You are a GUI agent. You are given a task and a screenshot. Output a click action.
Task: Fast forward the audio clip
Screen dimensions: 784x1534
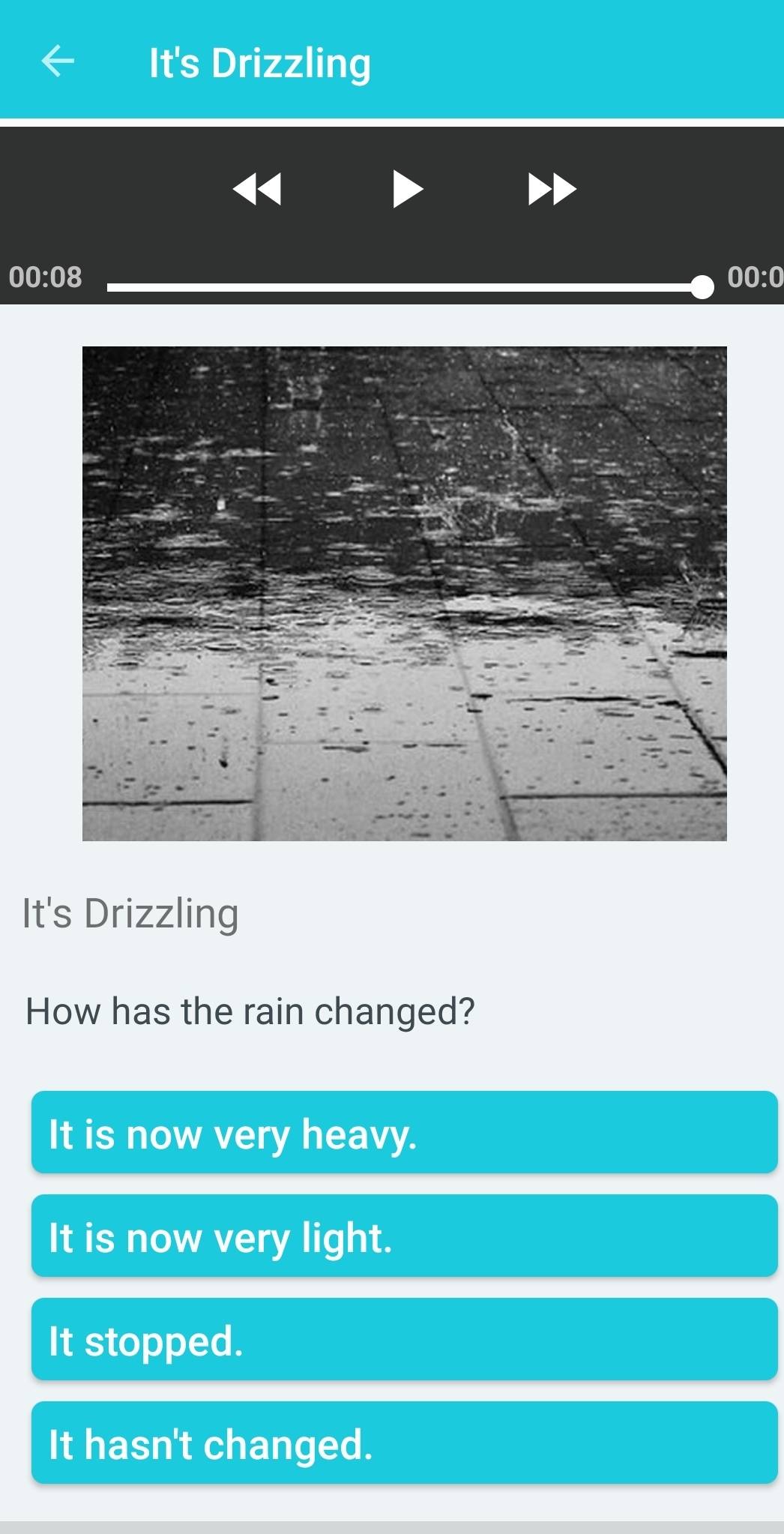552,188
